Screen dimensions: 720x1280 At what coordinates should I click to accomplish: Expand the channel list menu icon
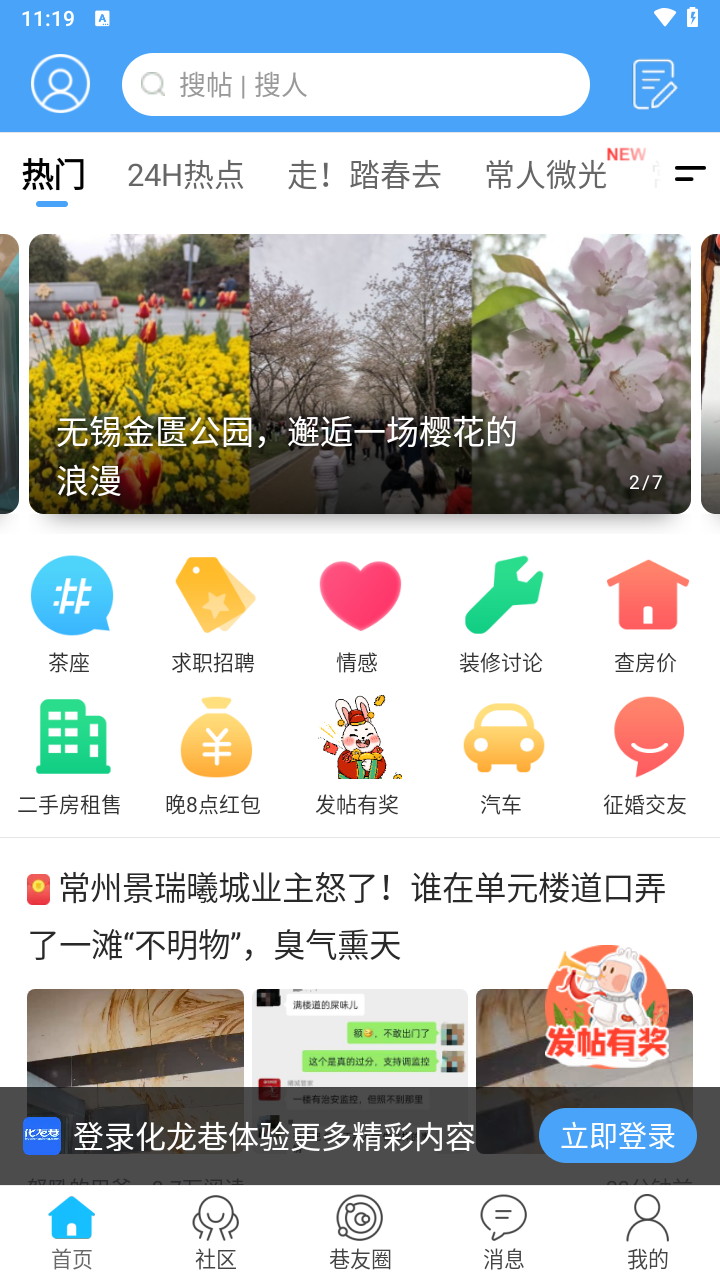690,174
